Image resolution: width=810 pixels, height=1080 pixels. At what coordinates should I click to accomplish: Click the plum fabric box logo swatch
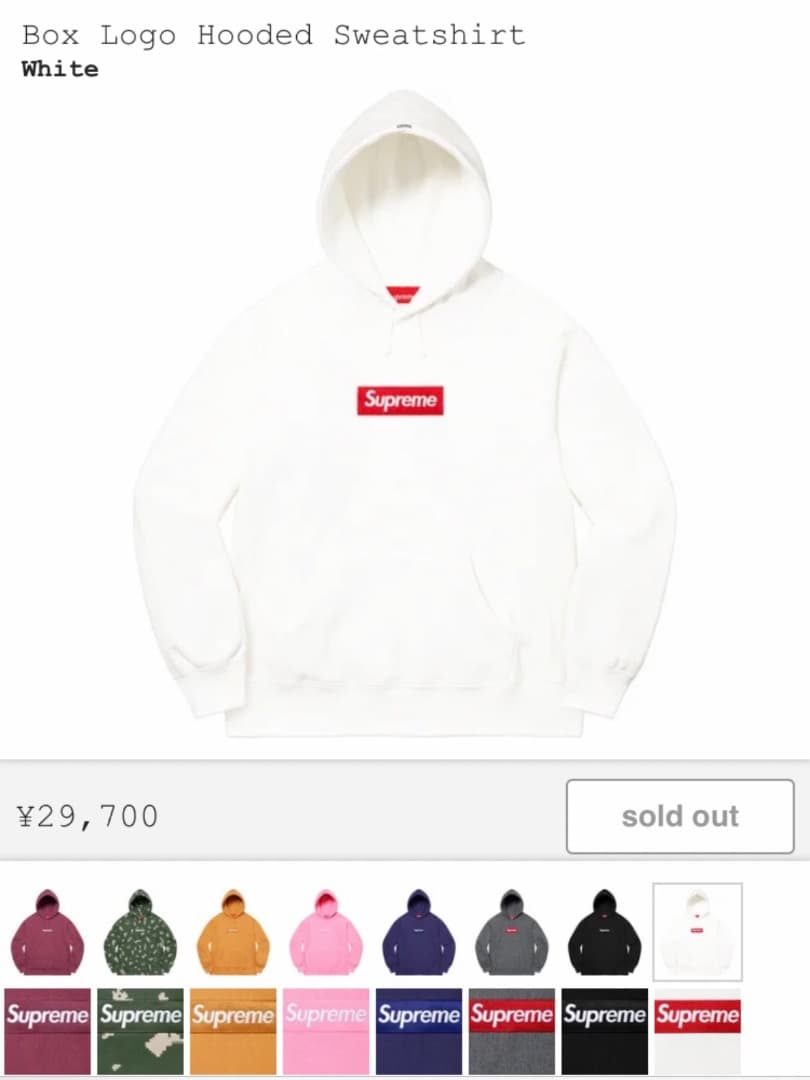click(47, 1030)
